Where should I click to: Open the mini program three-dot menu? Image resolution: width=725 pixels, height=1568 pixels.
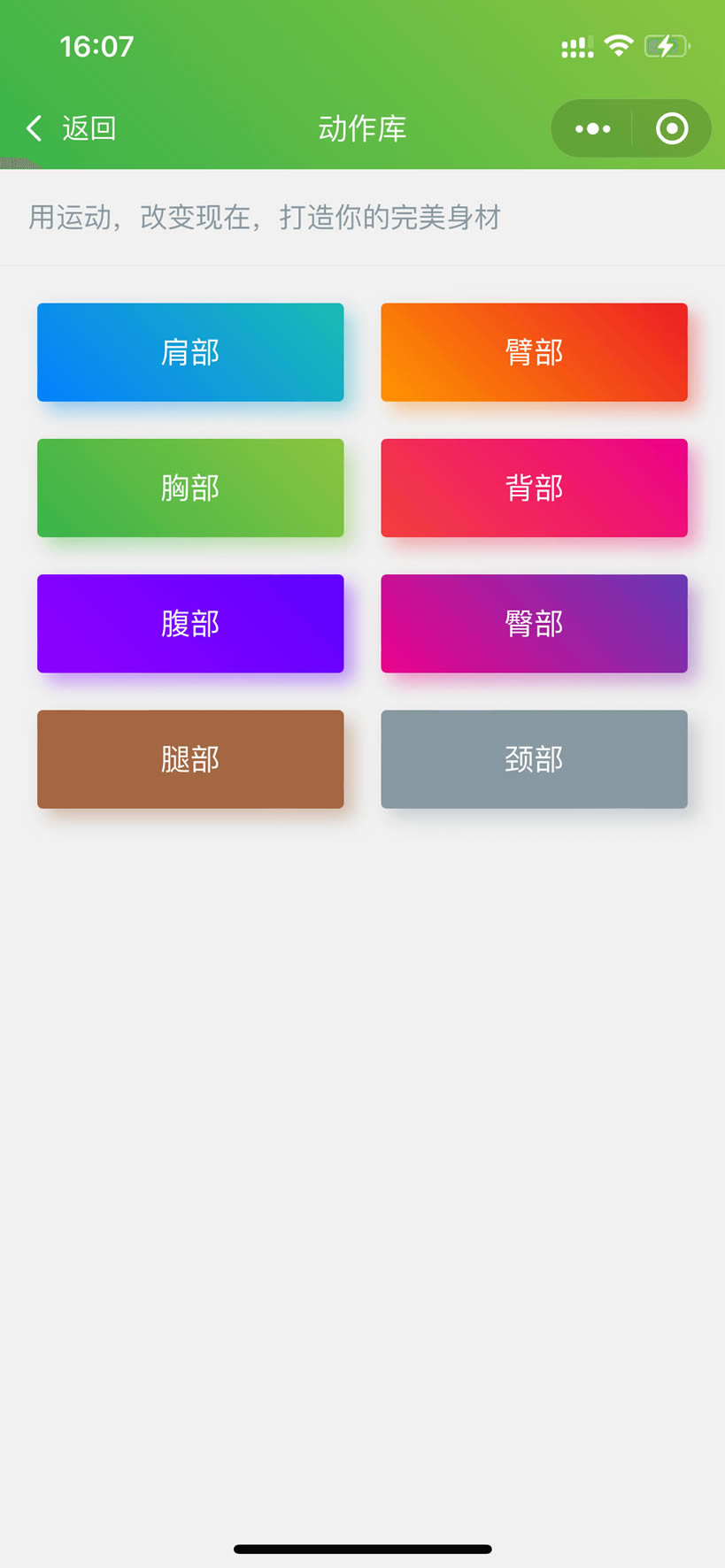point(592,129)
